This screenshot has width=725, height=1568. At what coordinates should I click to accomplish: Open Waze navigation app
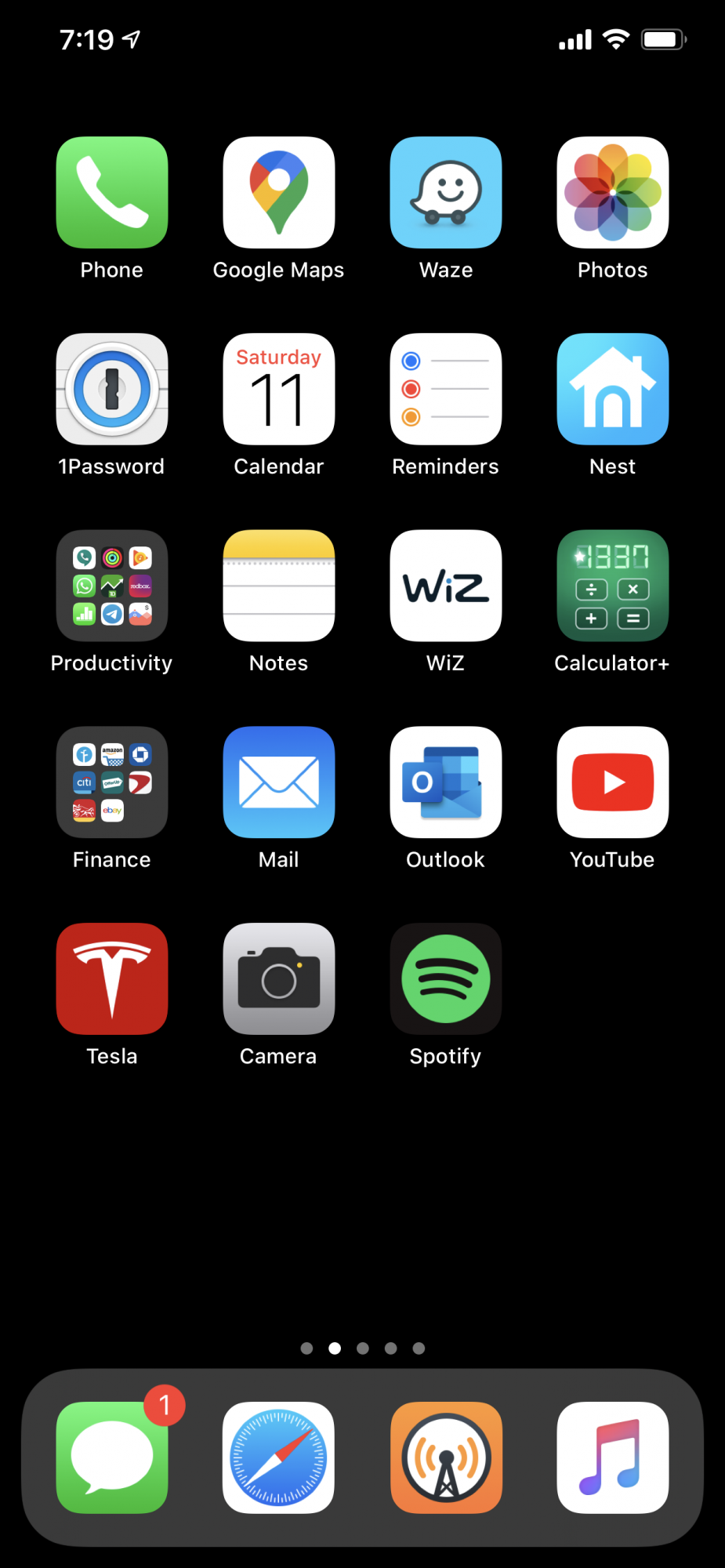(446, 193)
